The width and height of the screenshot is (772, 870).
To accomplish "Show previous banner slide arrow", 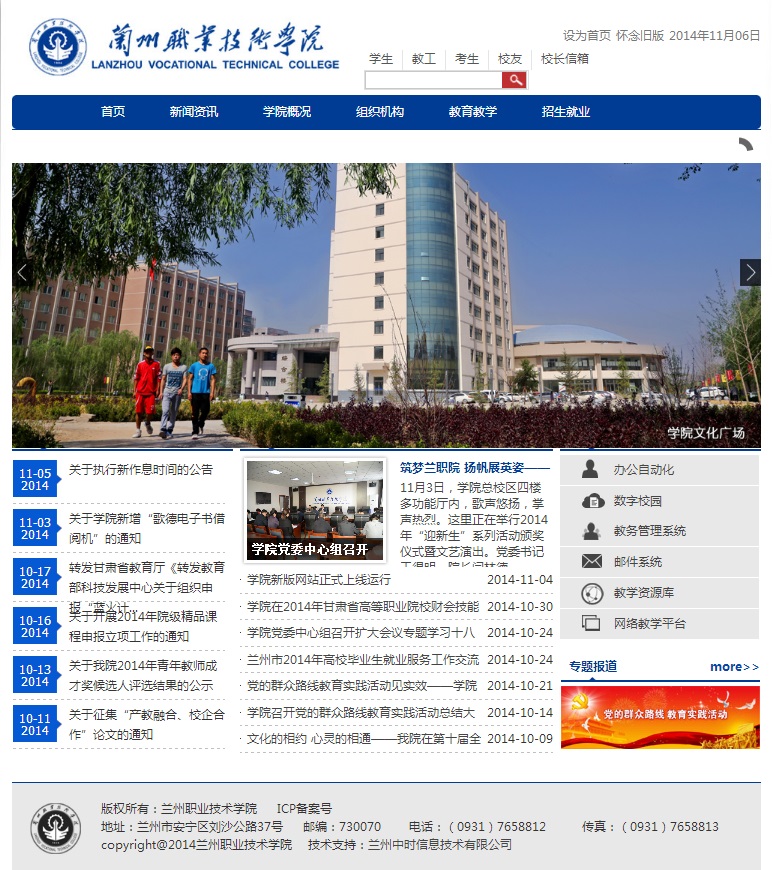I will pos(22,272).
